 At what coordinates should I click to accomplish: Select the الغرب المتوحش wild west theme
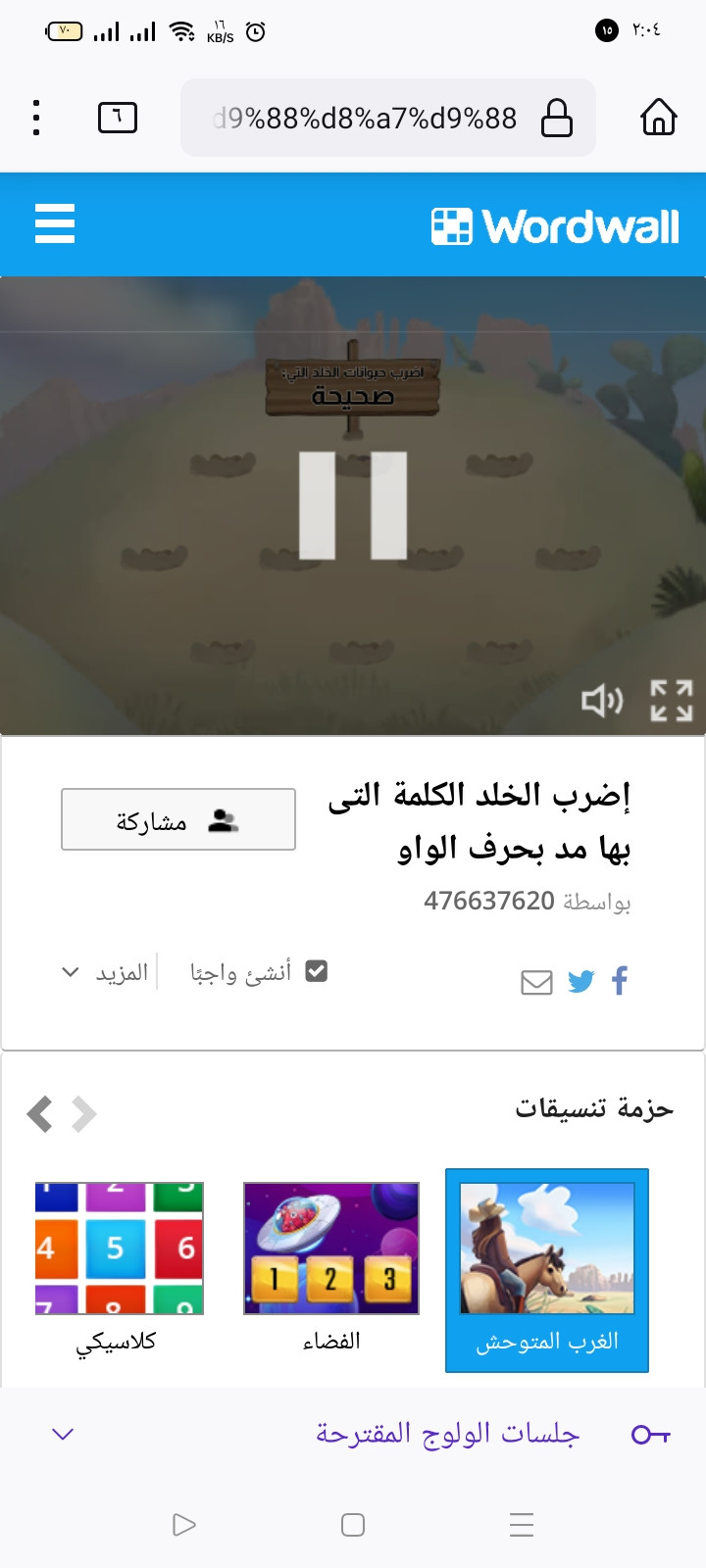(547, 1269)
